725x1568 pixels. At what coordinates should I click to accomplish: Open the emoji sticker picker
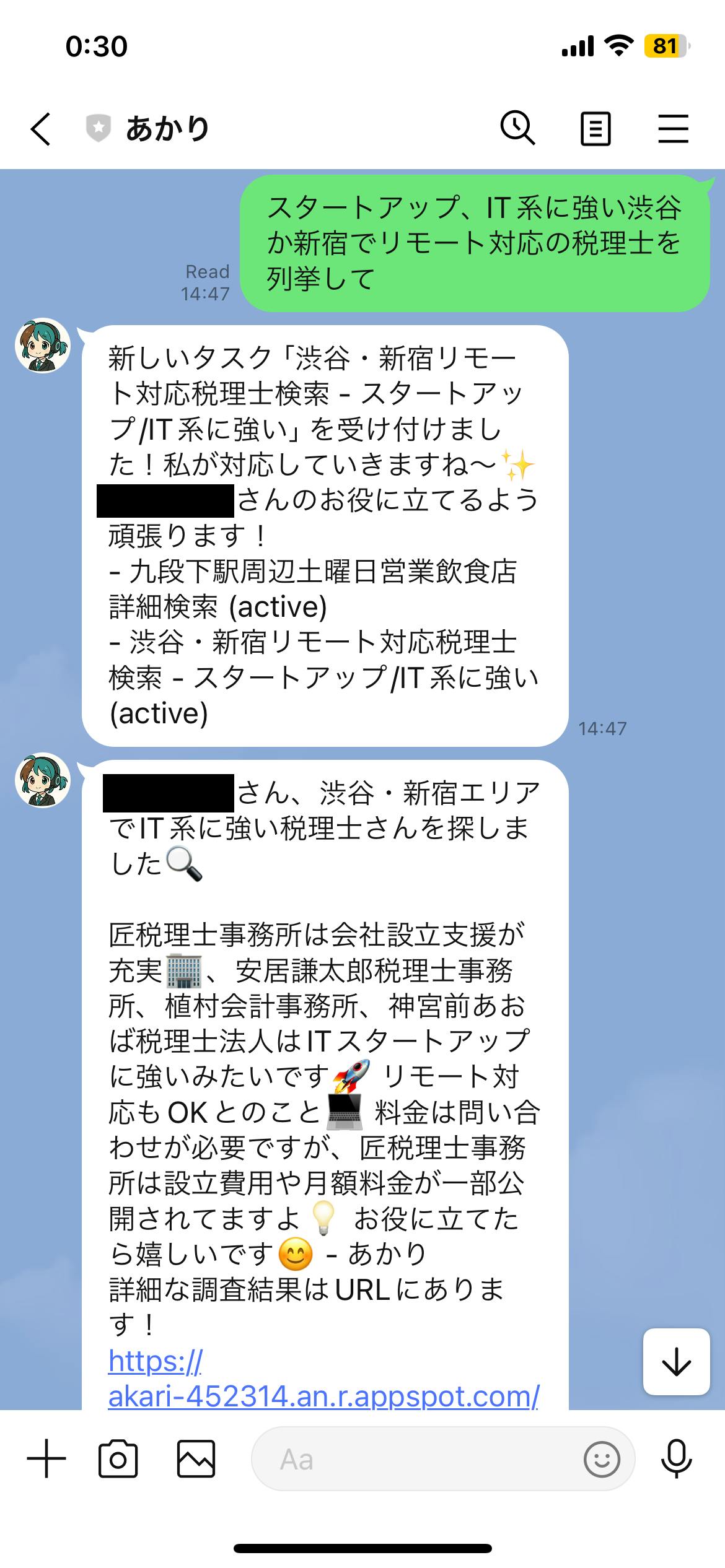(601, 1459)
